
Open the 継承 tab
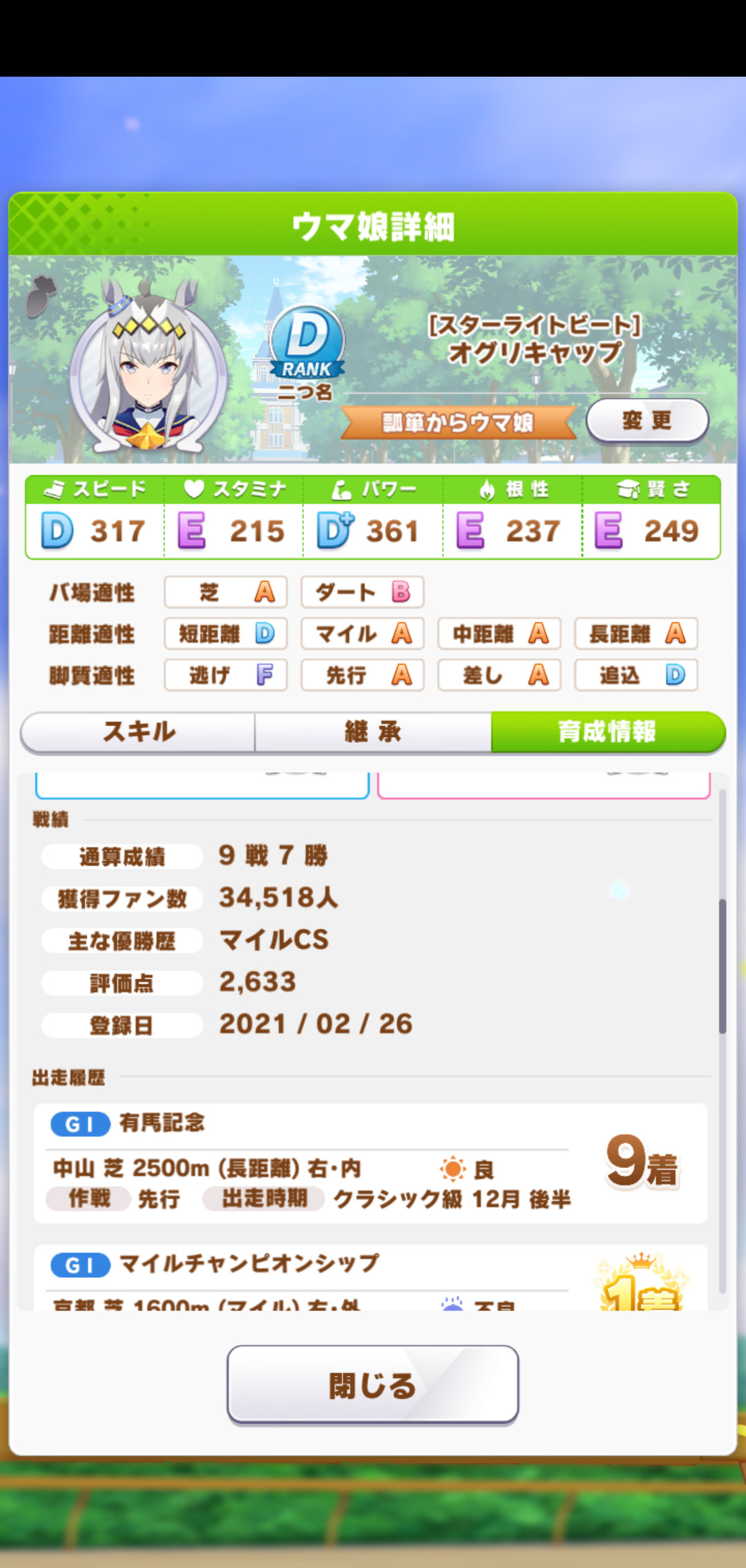tap(373, 732)
